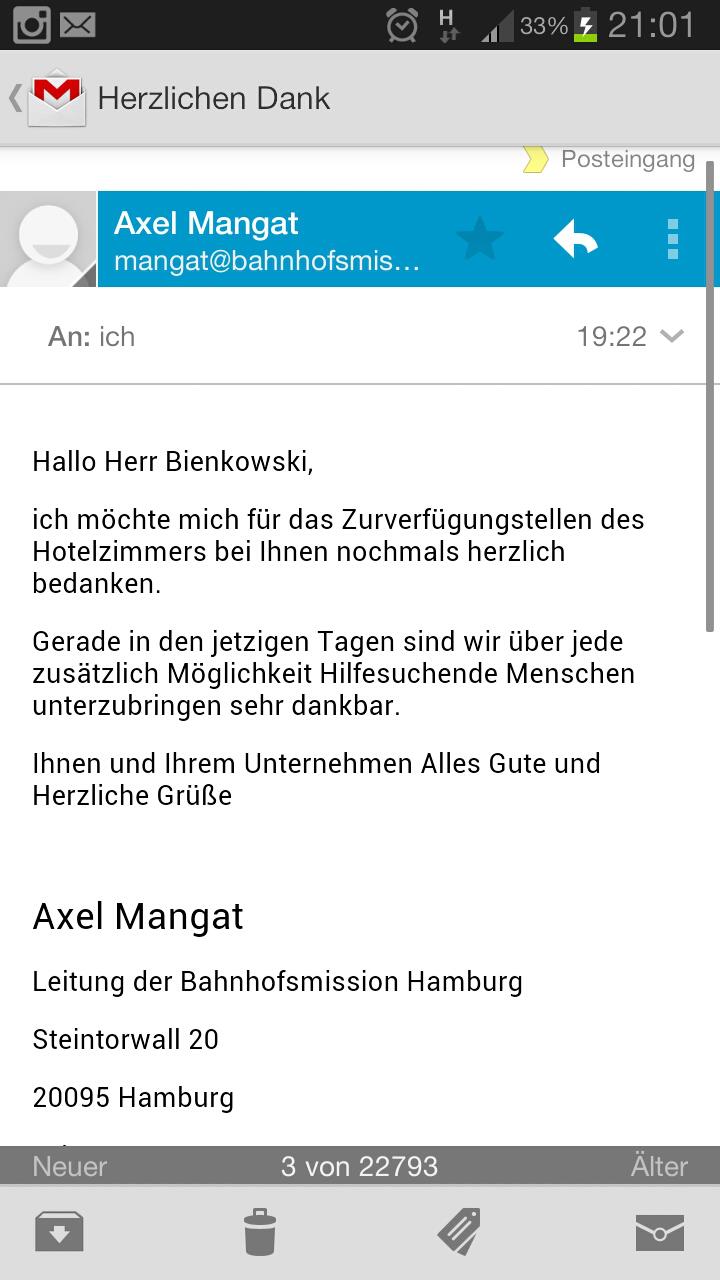
Task: Open the Posteingang label
Action: point(609,159)
